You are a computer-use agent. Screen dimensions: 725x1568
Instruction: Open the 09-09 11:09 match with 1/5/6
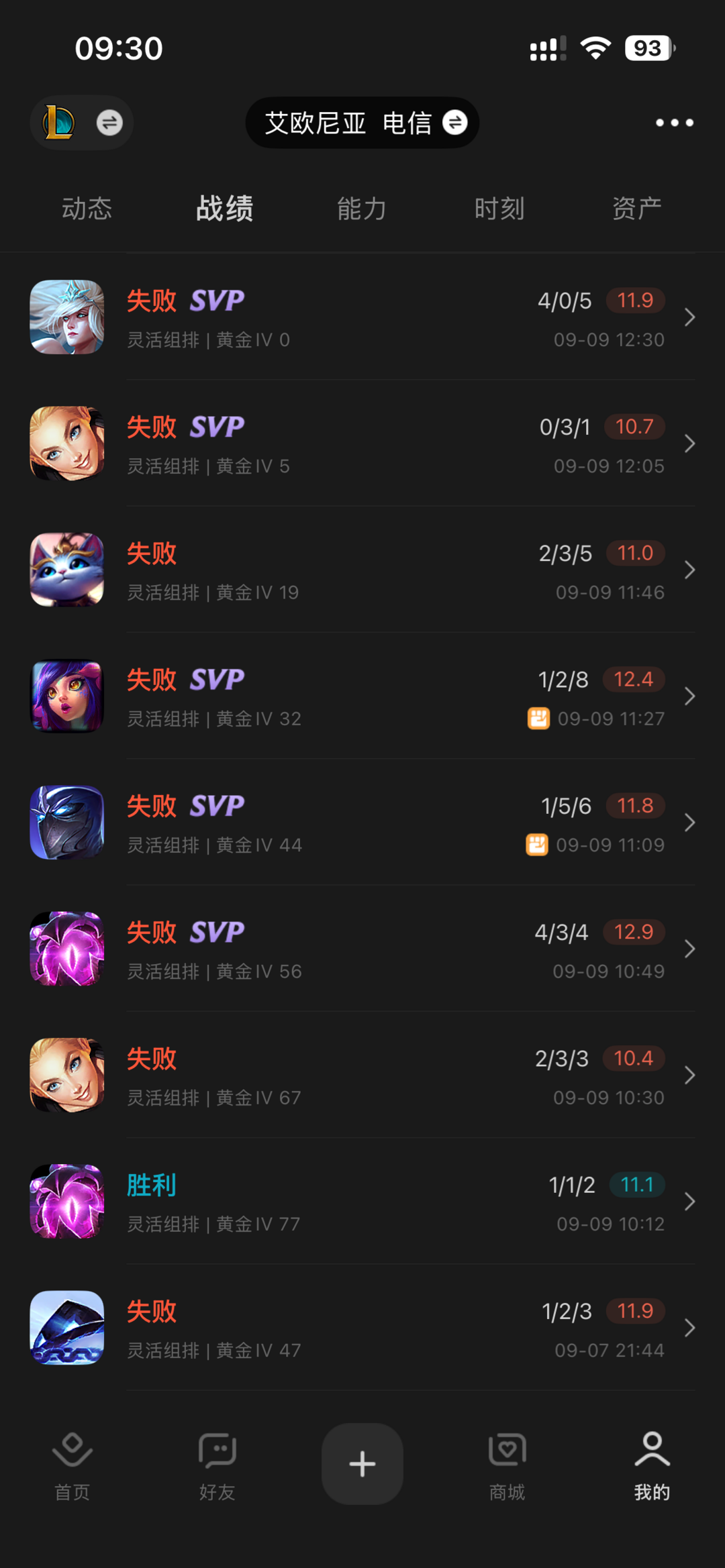click(362, 823)
